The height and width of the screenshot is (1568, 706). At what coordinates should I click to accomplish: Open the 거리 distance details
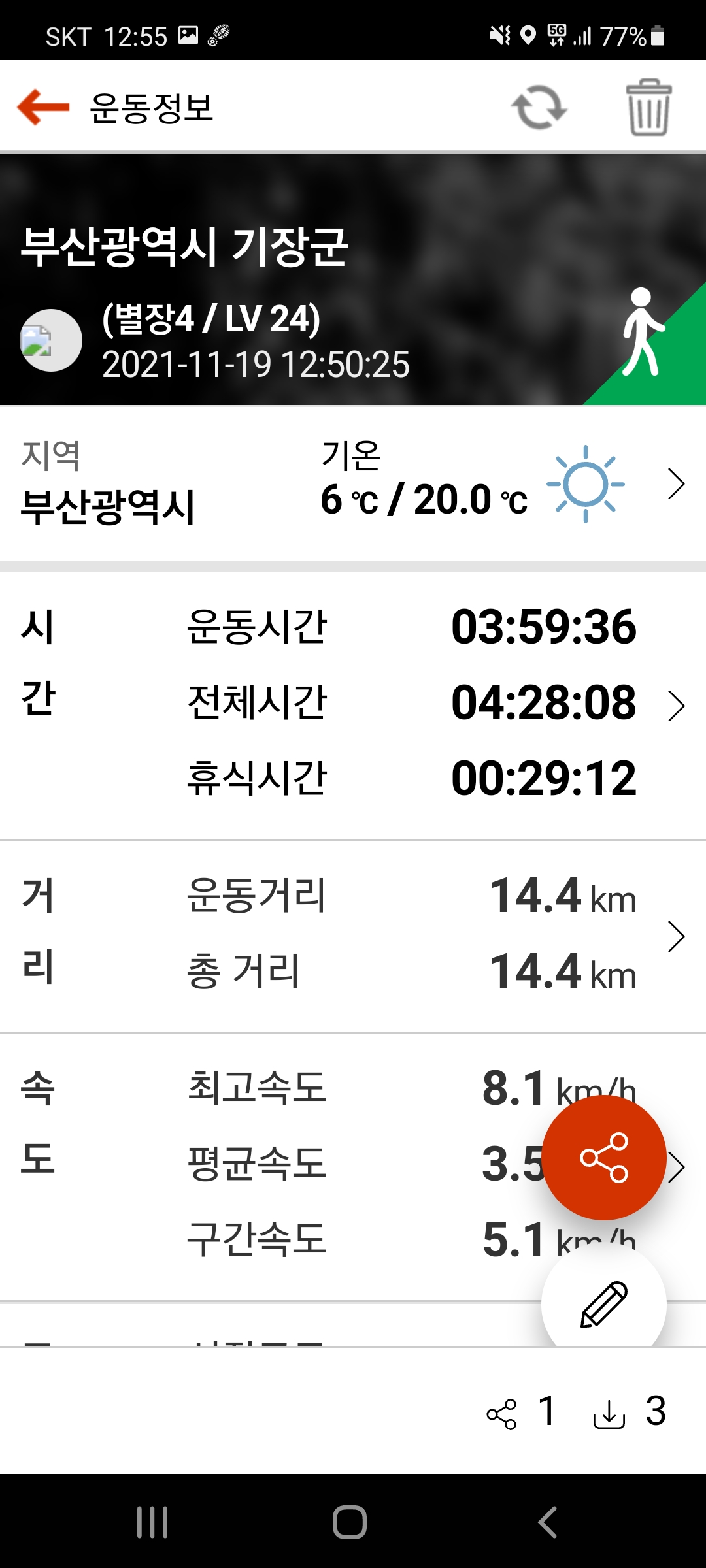pos(676,936)
